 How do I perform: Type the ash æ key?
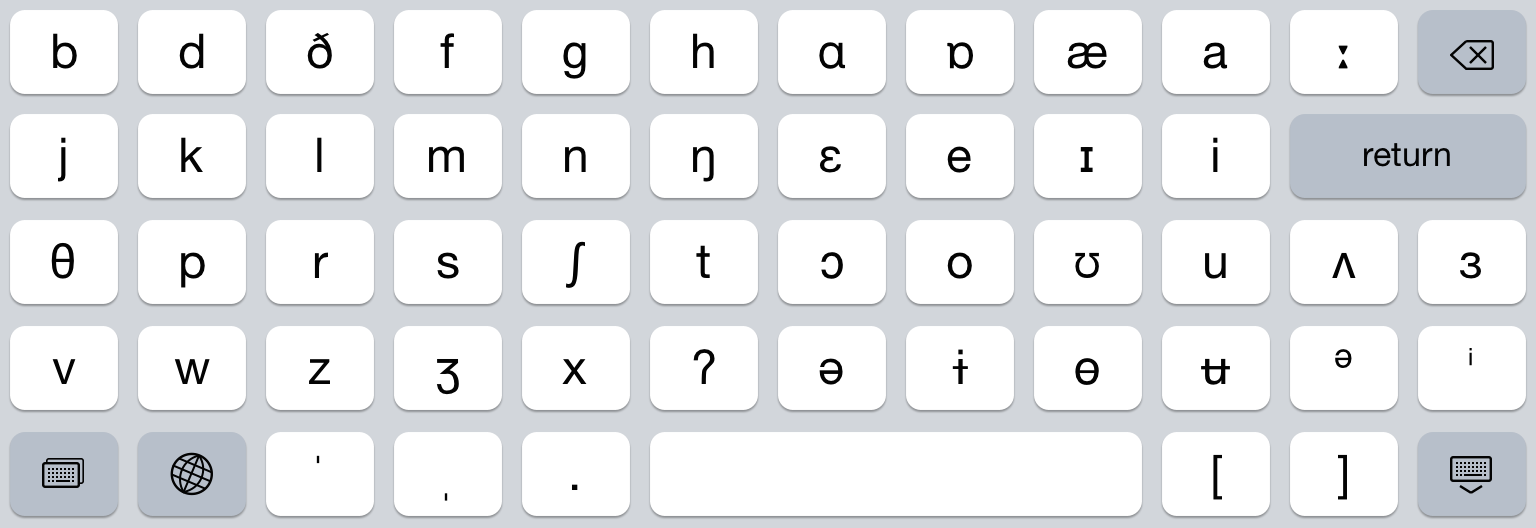(1087, 53)
